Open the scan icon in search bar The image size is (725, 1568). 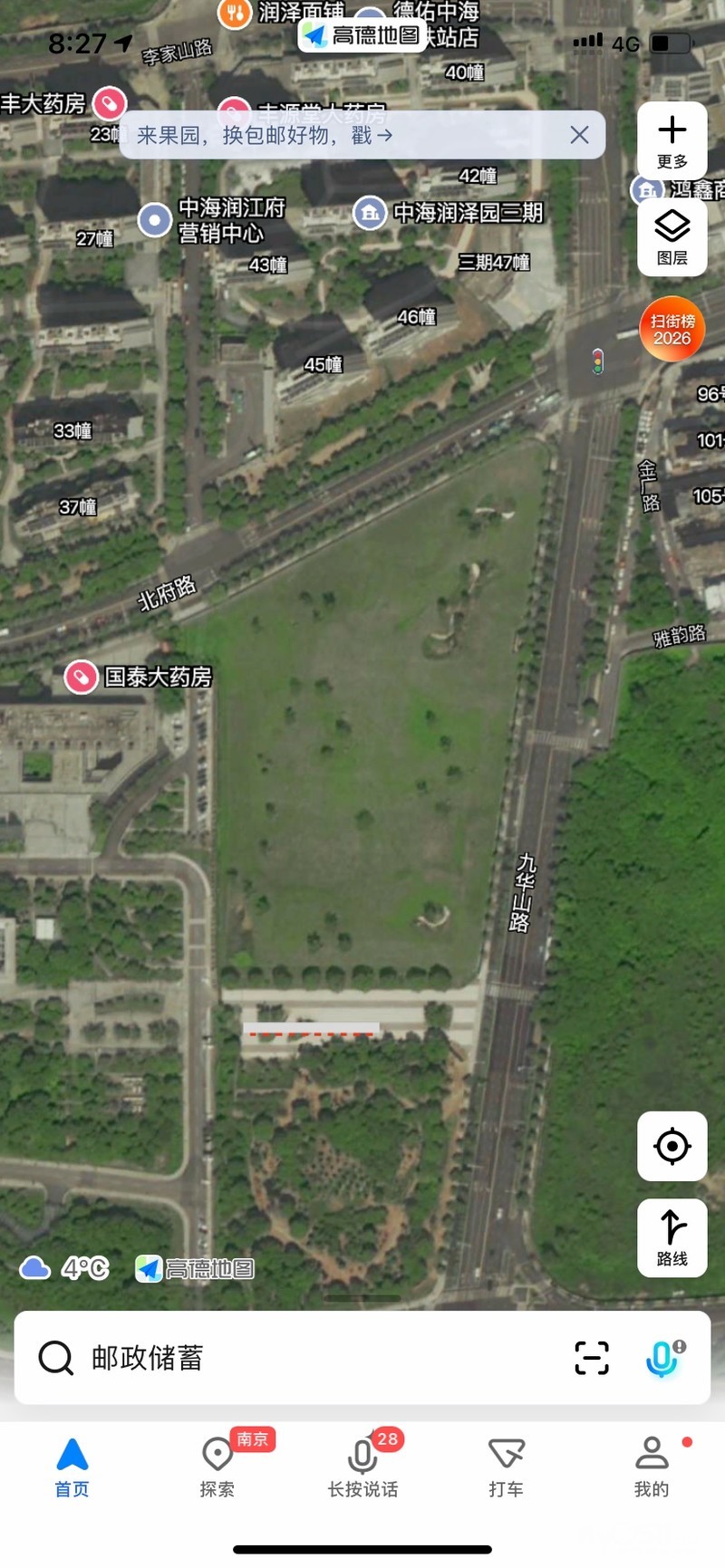click(592, 1357)
